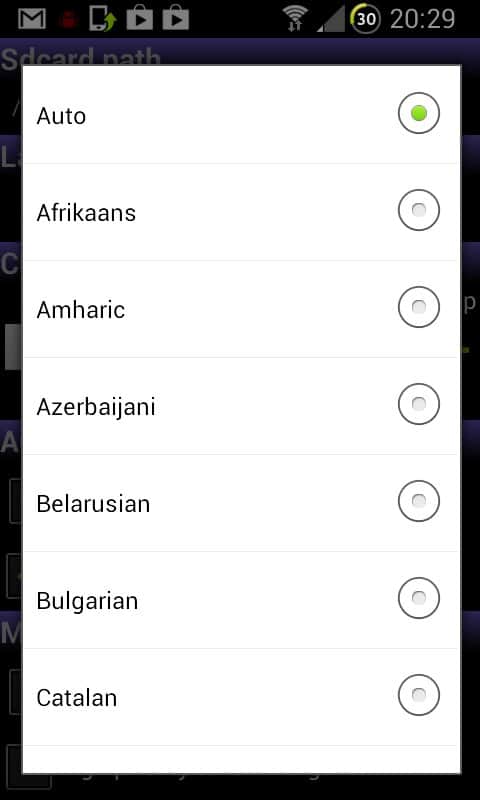Set the language to Azerbaijani
Screen dimensions: 480x800
click(241, 406)
